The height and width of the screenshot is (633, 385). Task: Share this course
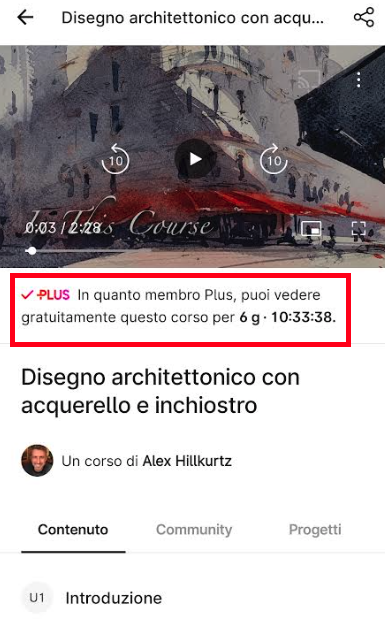coord(364,17)
